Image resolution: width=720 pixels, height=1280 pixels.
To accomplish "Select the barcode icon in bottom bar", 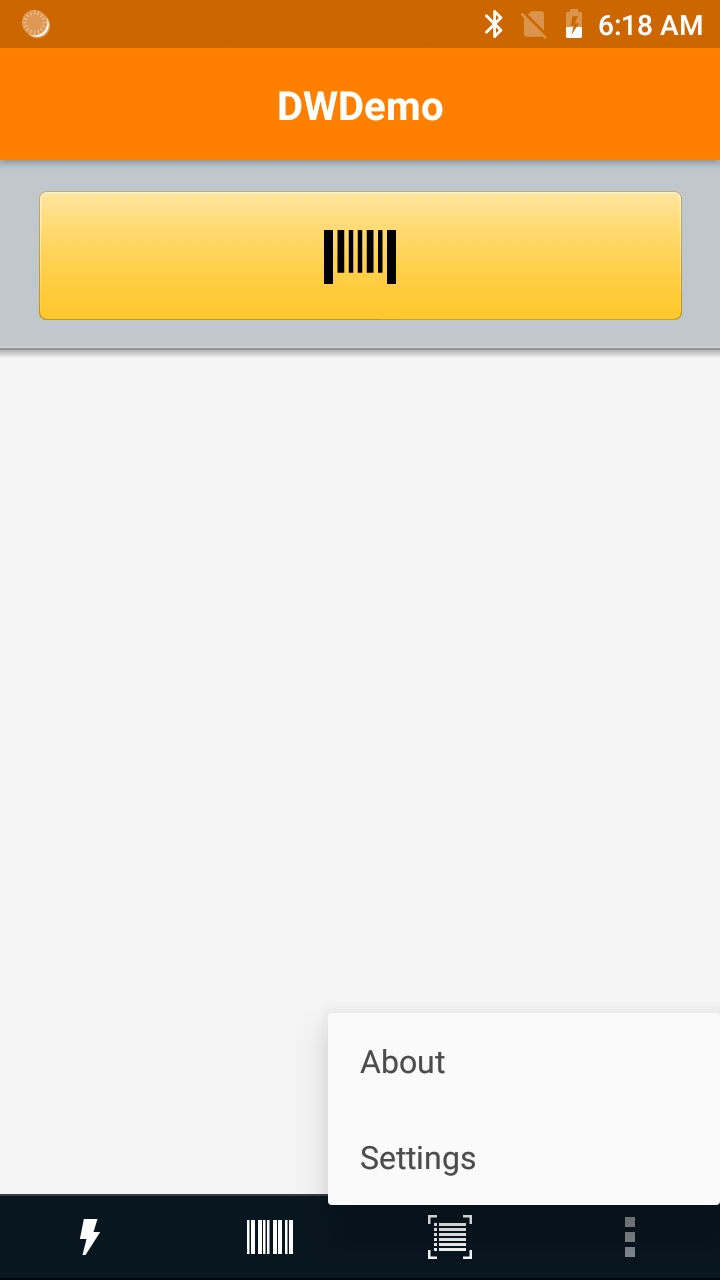I will coord(270,1237).
